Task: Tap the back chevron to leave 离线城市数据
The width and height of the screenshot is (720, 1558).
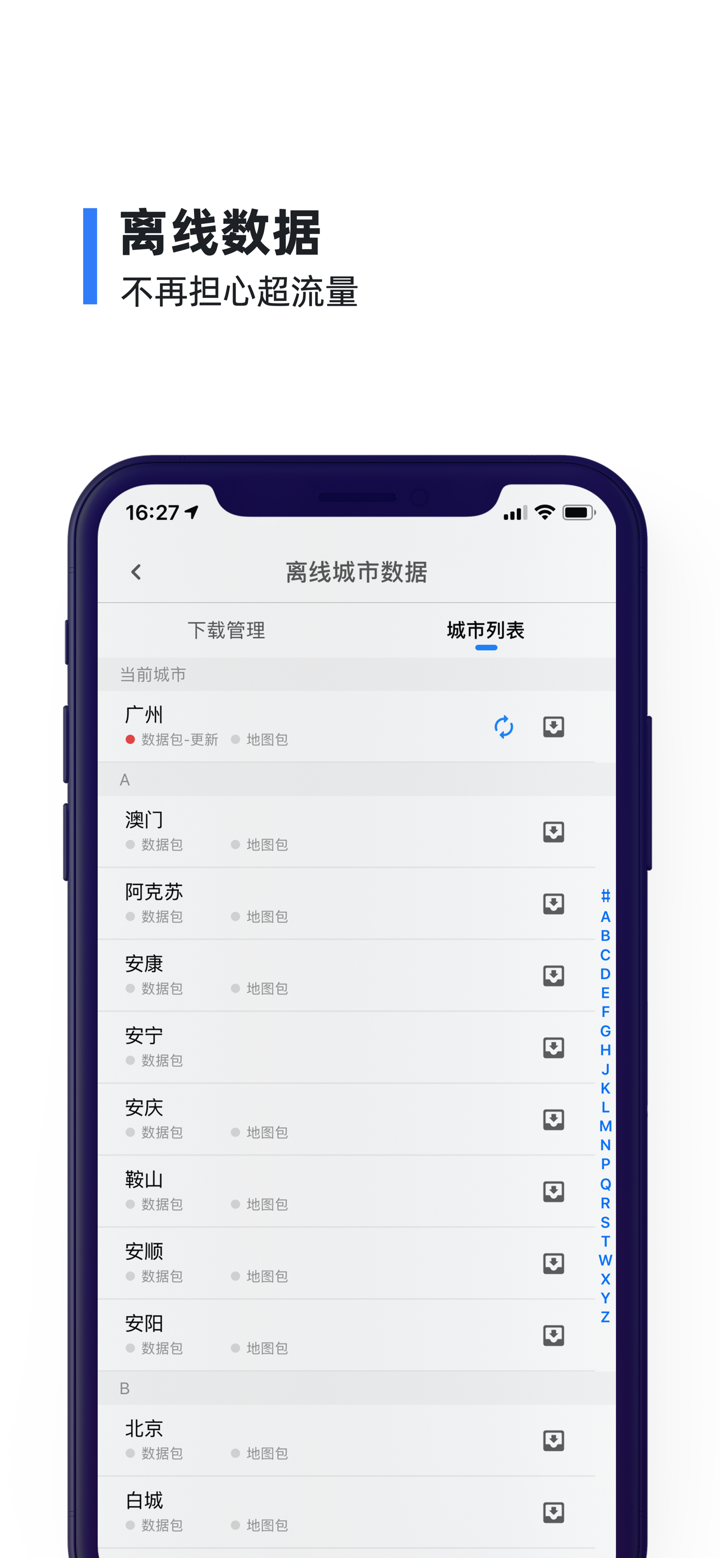Action: pyautogui.click(x=135, y=571)
